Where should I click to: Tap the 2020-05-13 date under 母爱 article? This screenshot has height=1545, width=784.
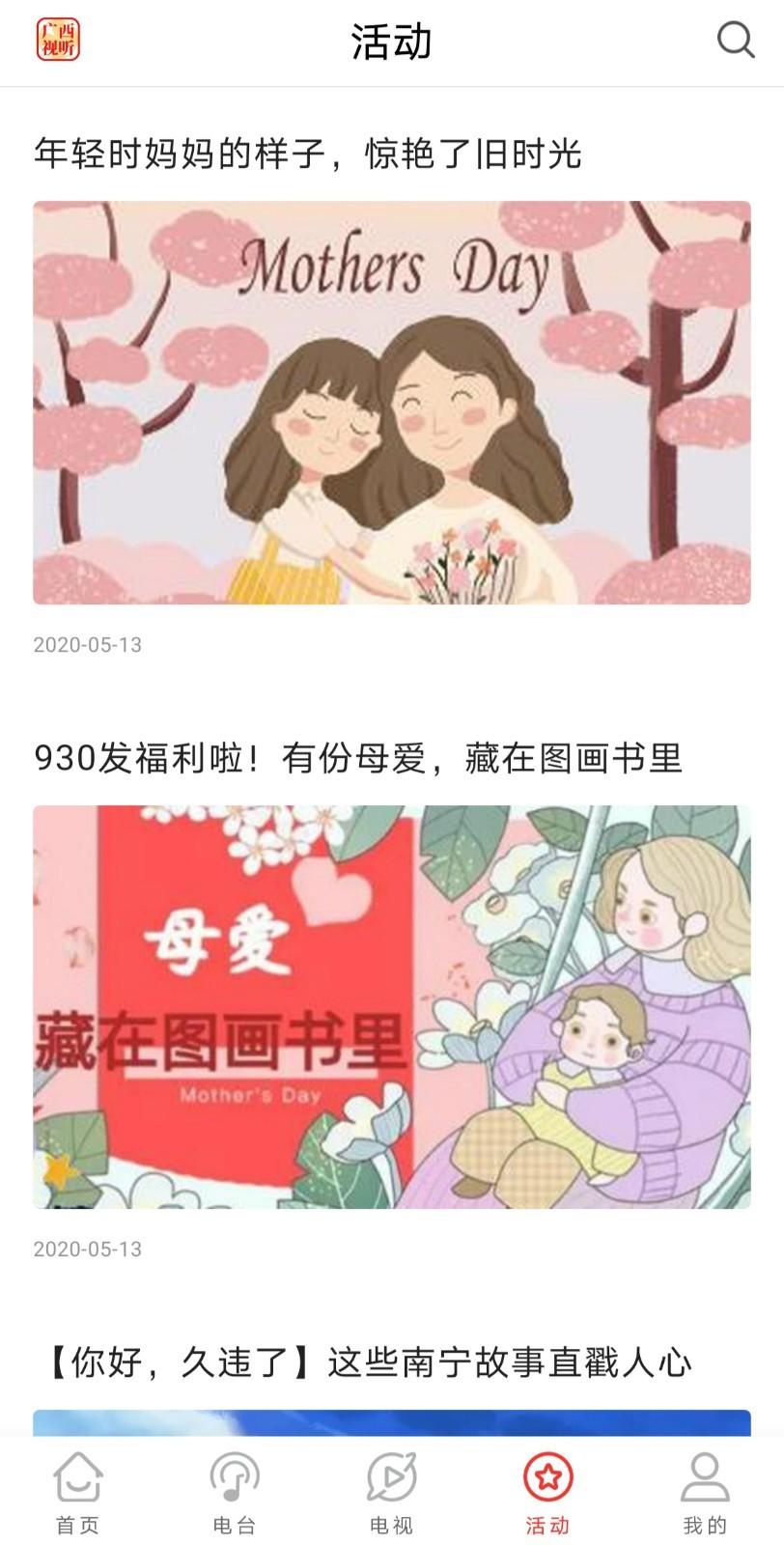pyautogui.click(x=89, y=1249)
